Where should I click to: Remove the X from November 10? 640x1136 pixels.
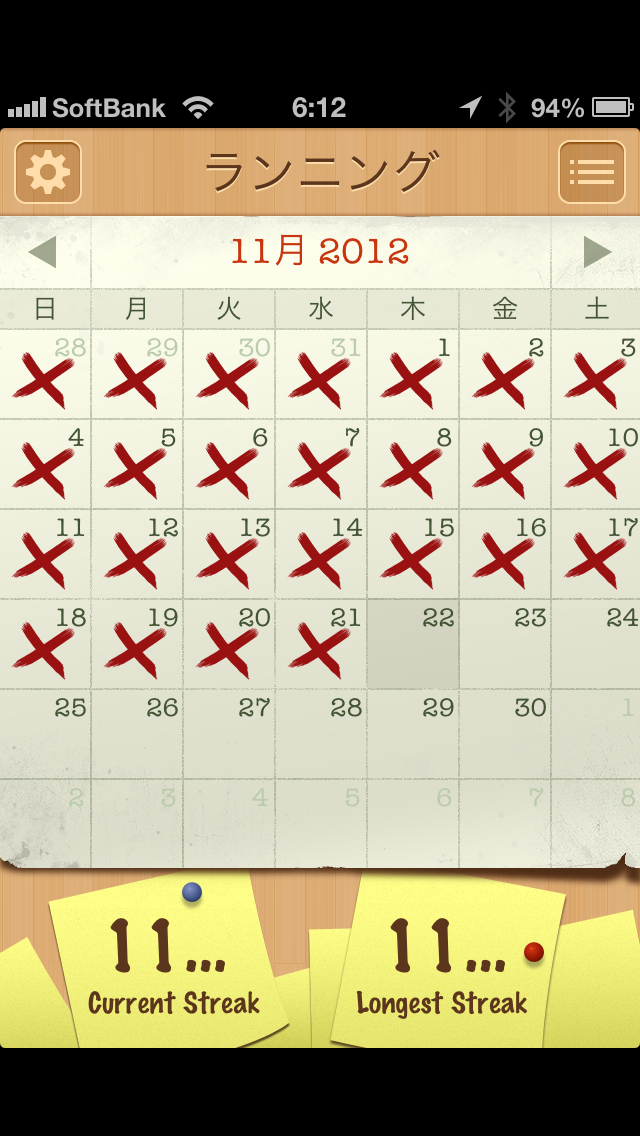(x=596, y=465)
